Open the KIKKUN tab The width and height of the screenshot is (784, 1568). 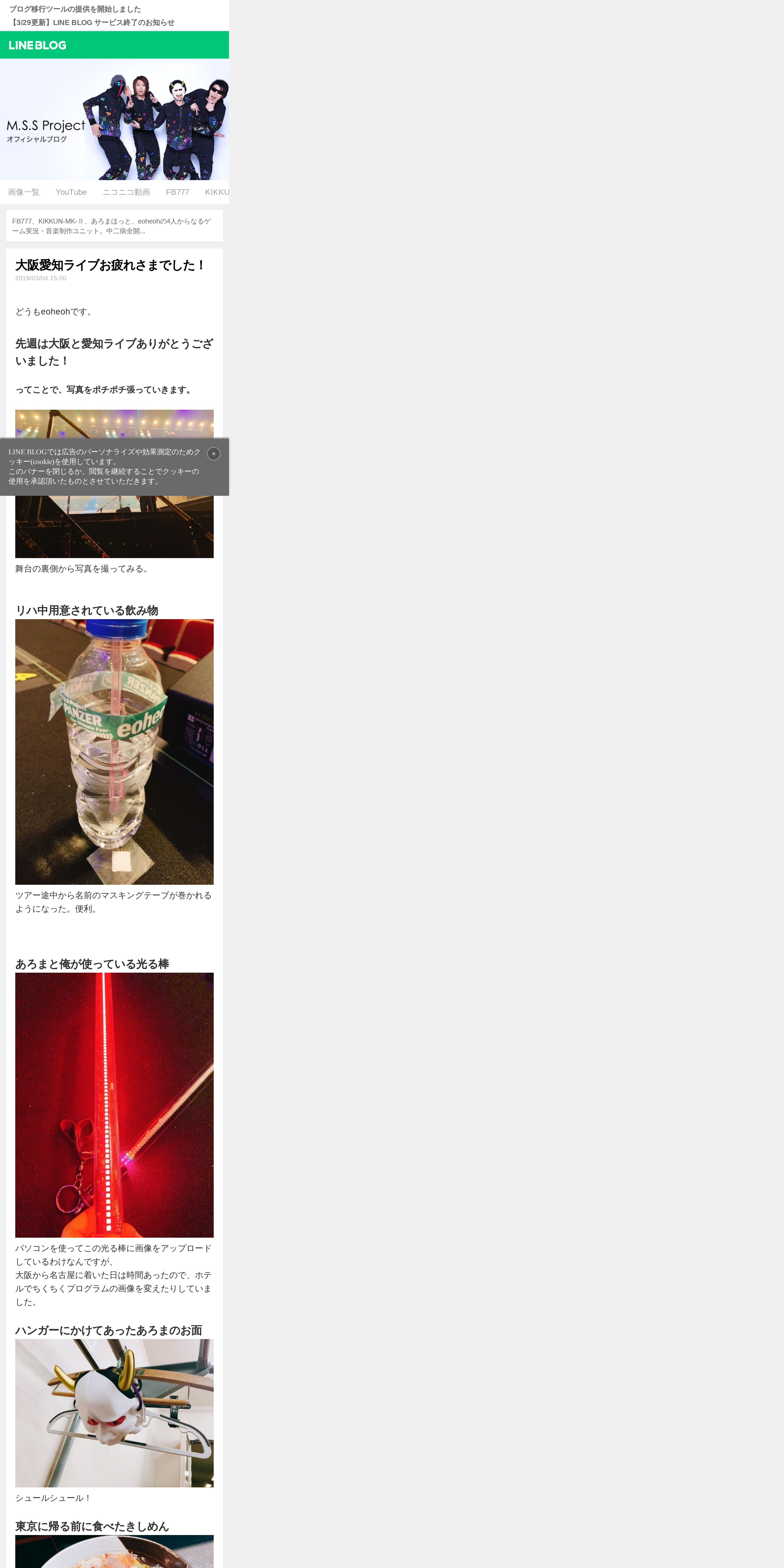pyautogui.click(x=217, y=192)
